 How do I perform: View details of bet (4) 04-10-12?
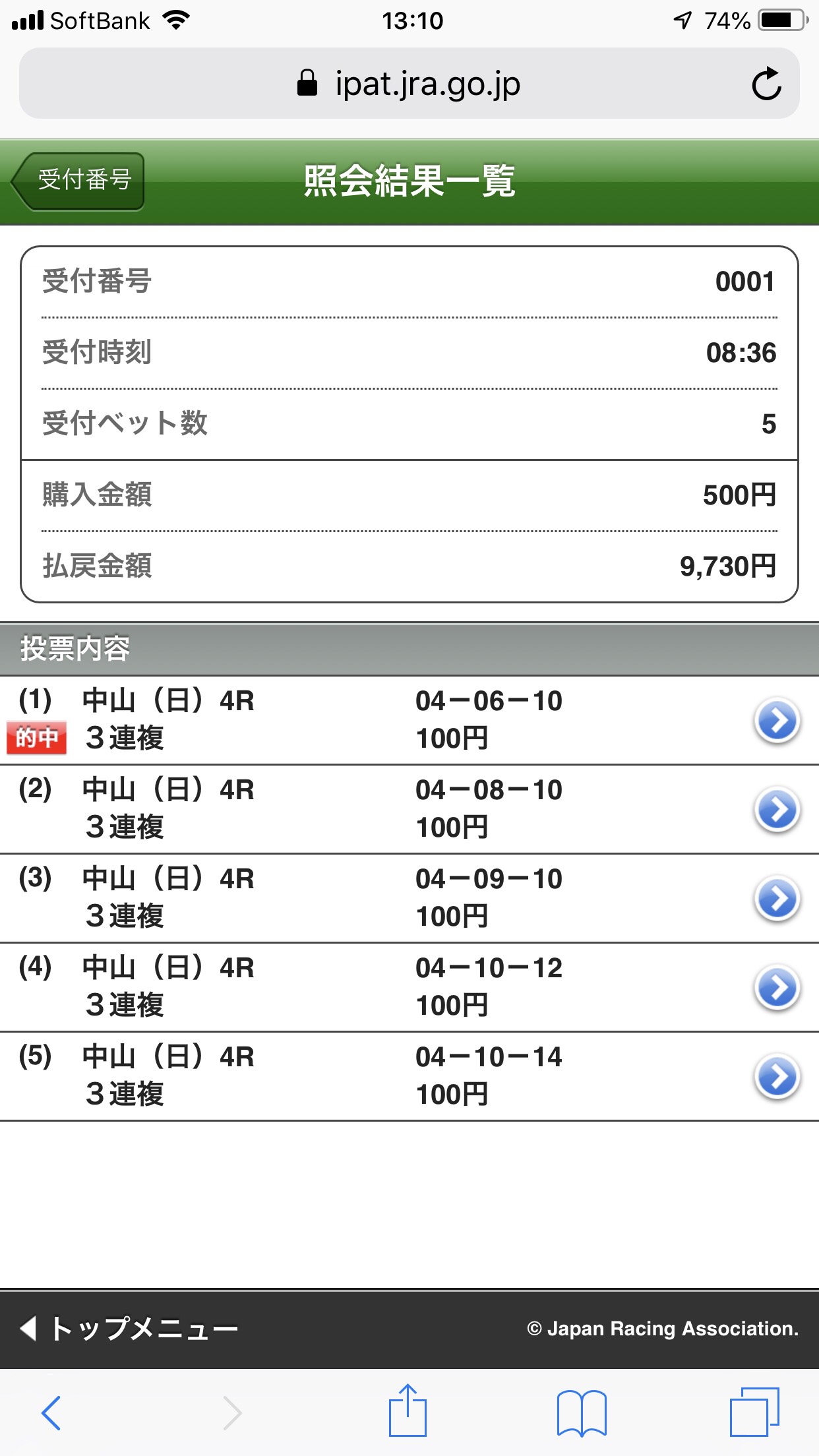777,988
